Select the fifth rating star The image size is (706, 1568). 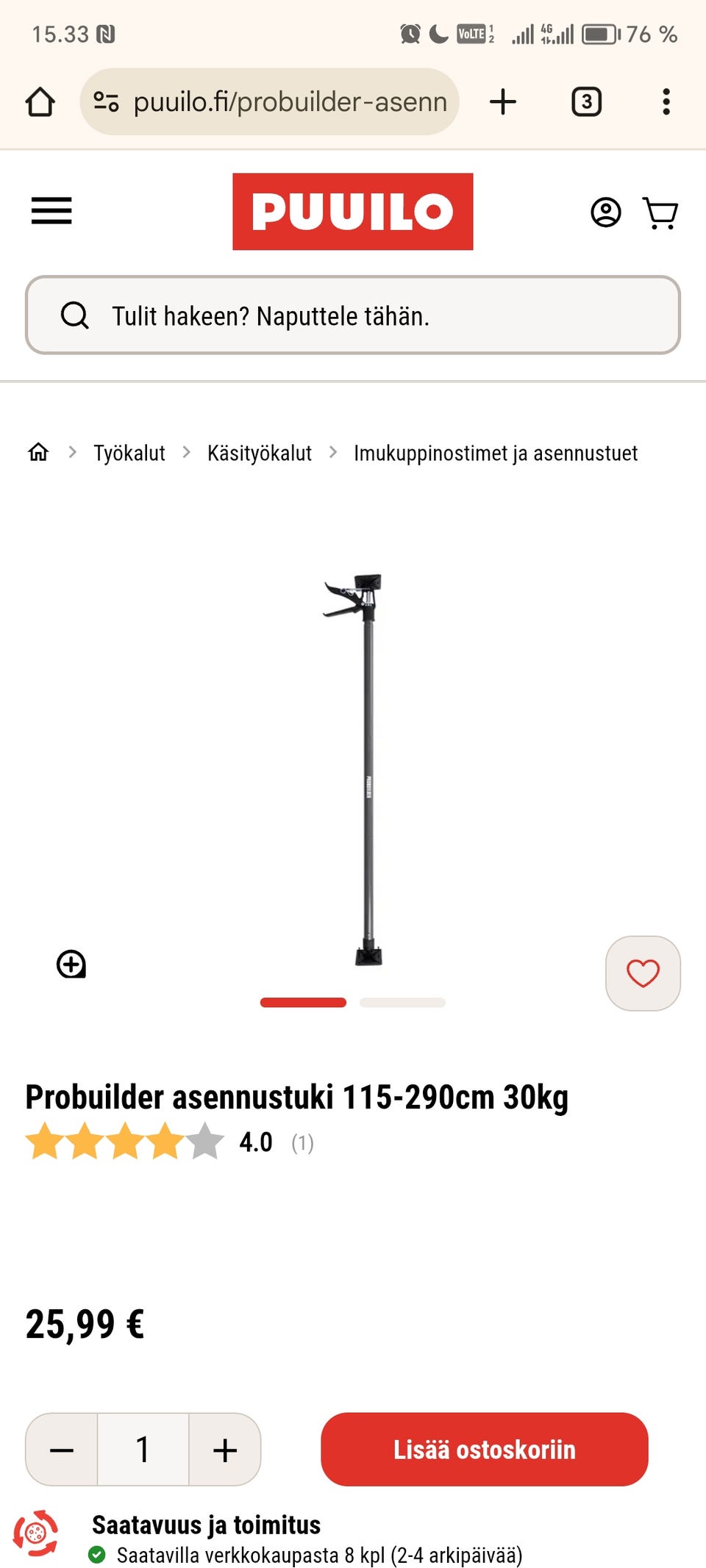point(201,1142)
